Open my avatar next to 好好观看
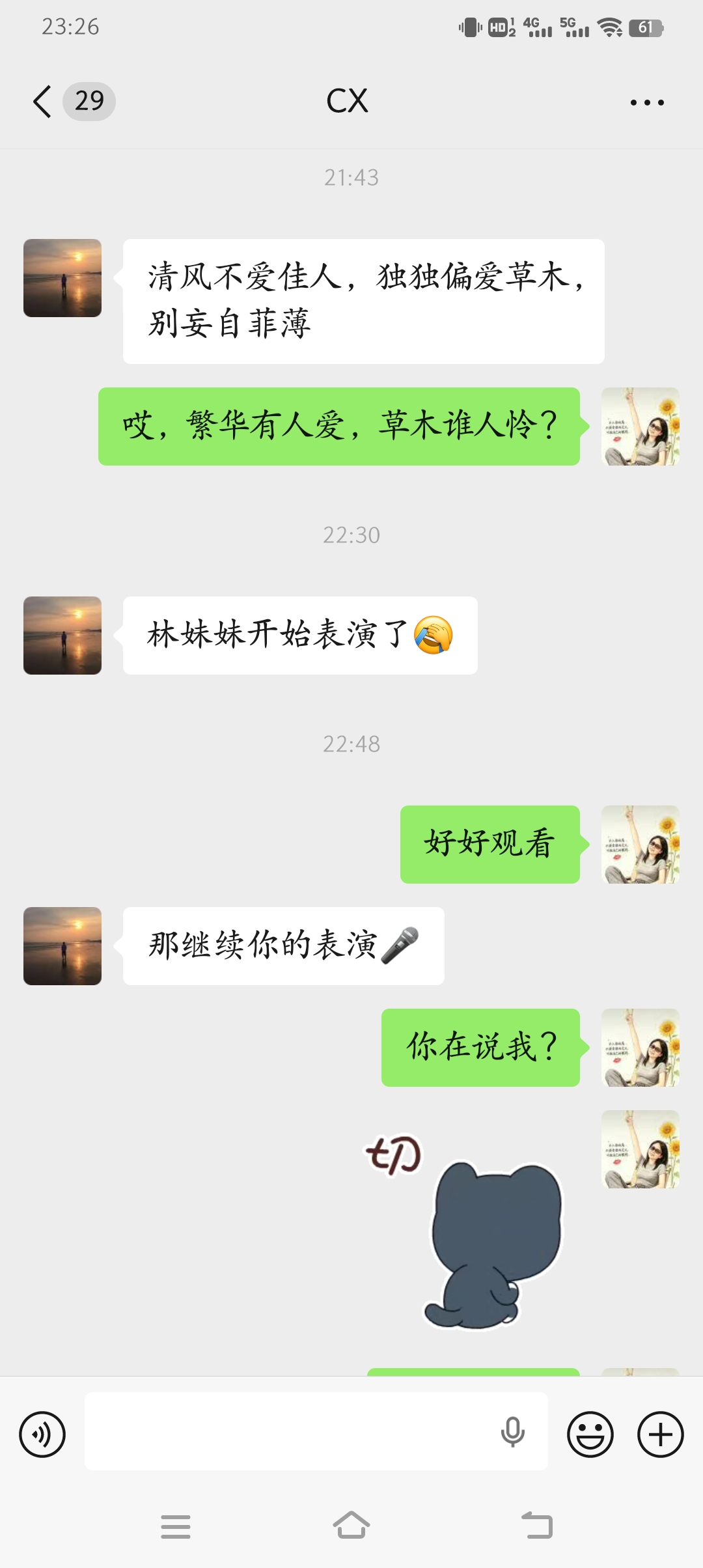This screenshot has height=1568, width=703. coord(641,845)
